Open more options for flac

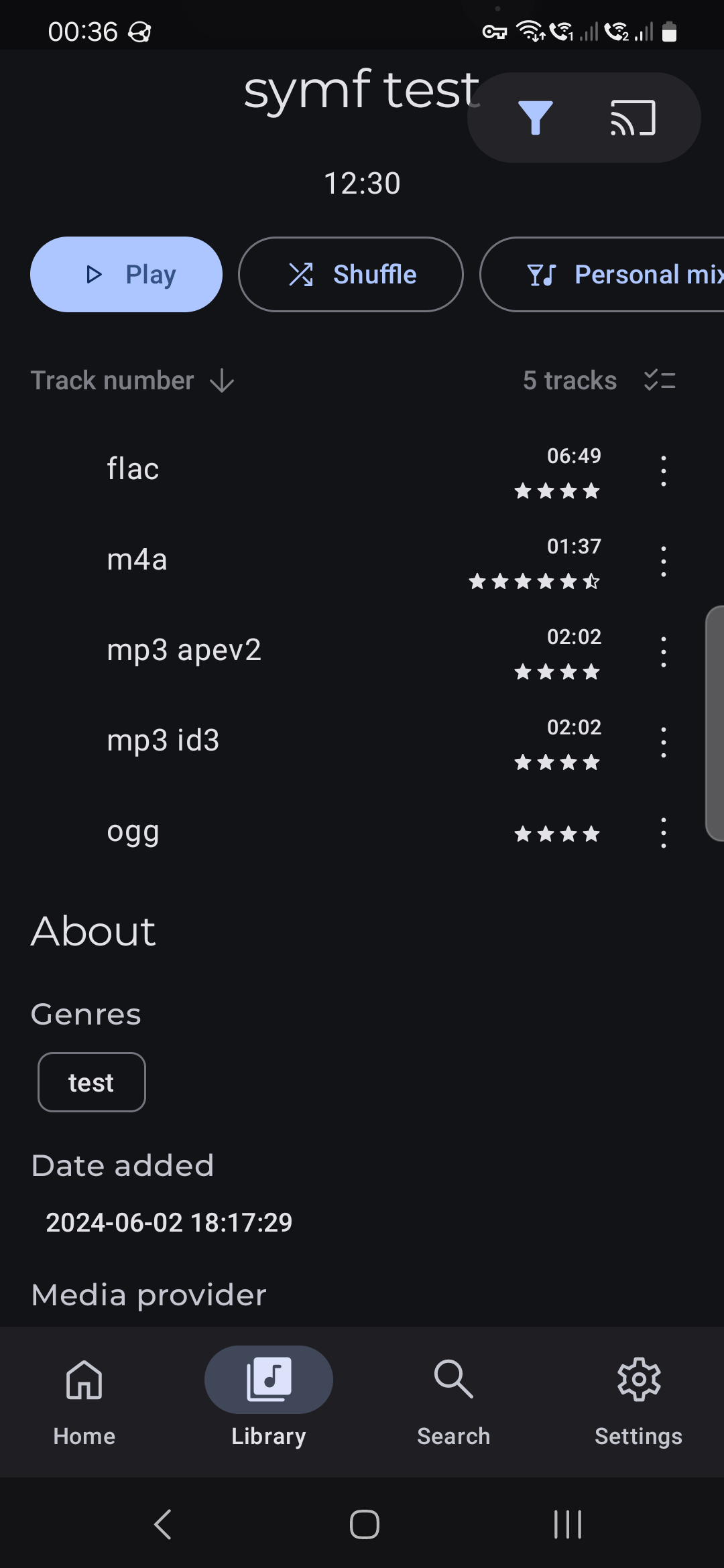click(x=663, y=470)
